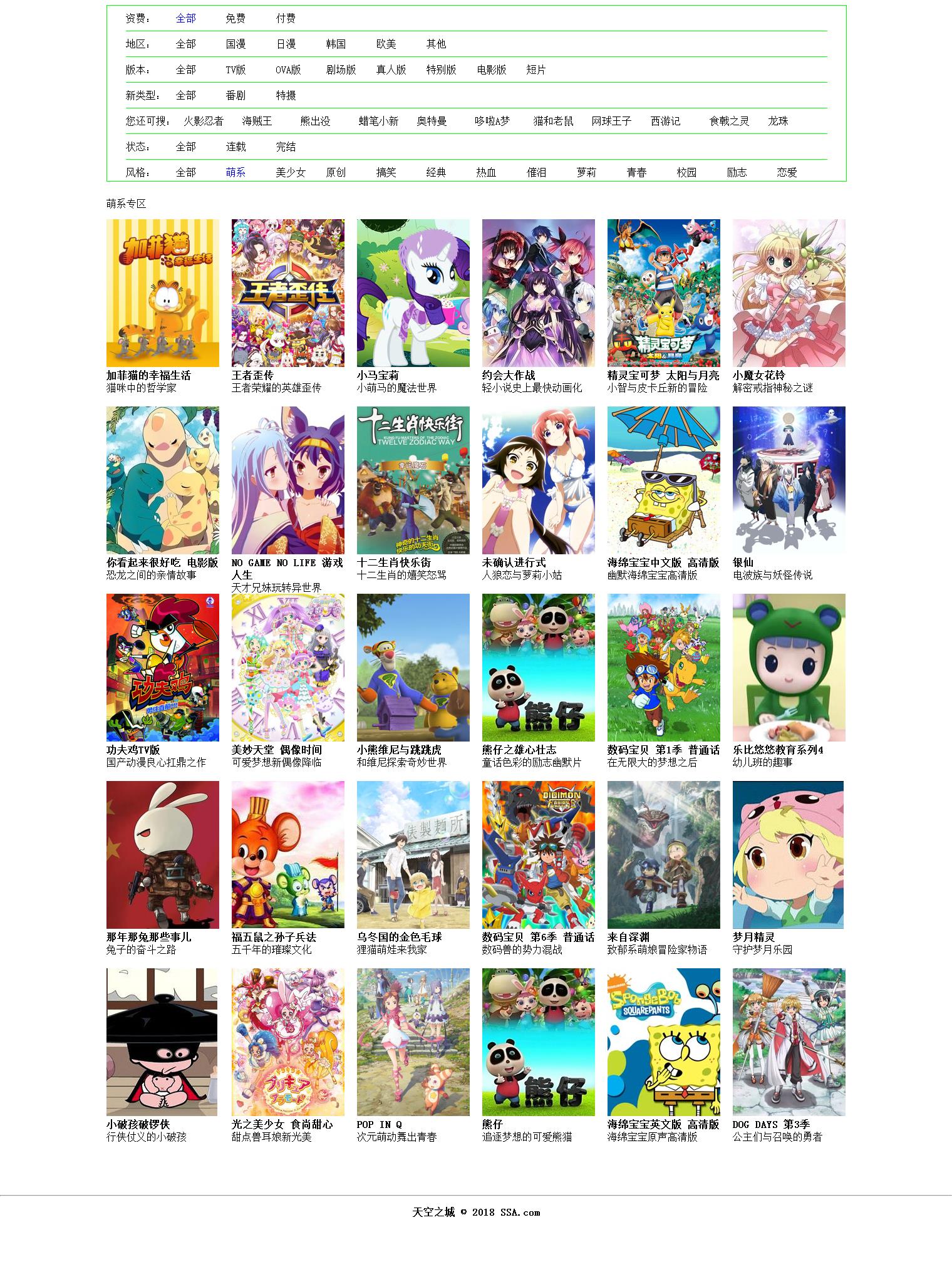This screenshot has width=952, height=1262.
Task: Filter region by 日漫
Action: pos(286,44)
